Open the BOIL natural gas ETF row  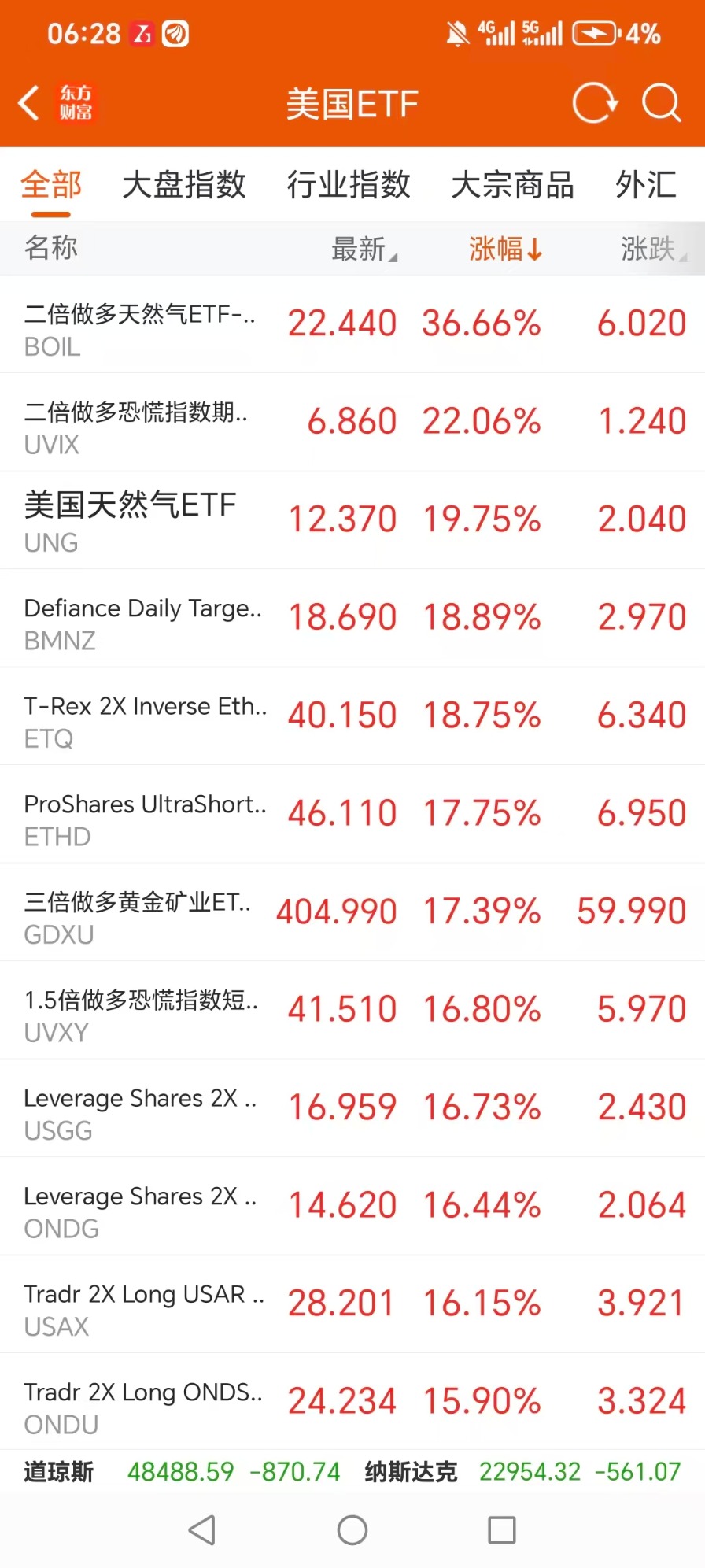click(x=352, y=324)
